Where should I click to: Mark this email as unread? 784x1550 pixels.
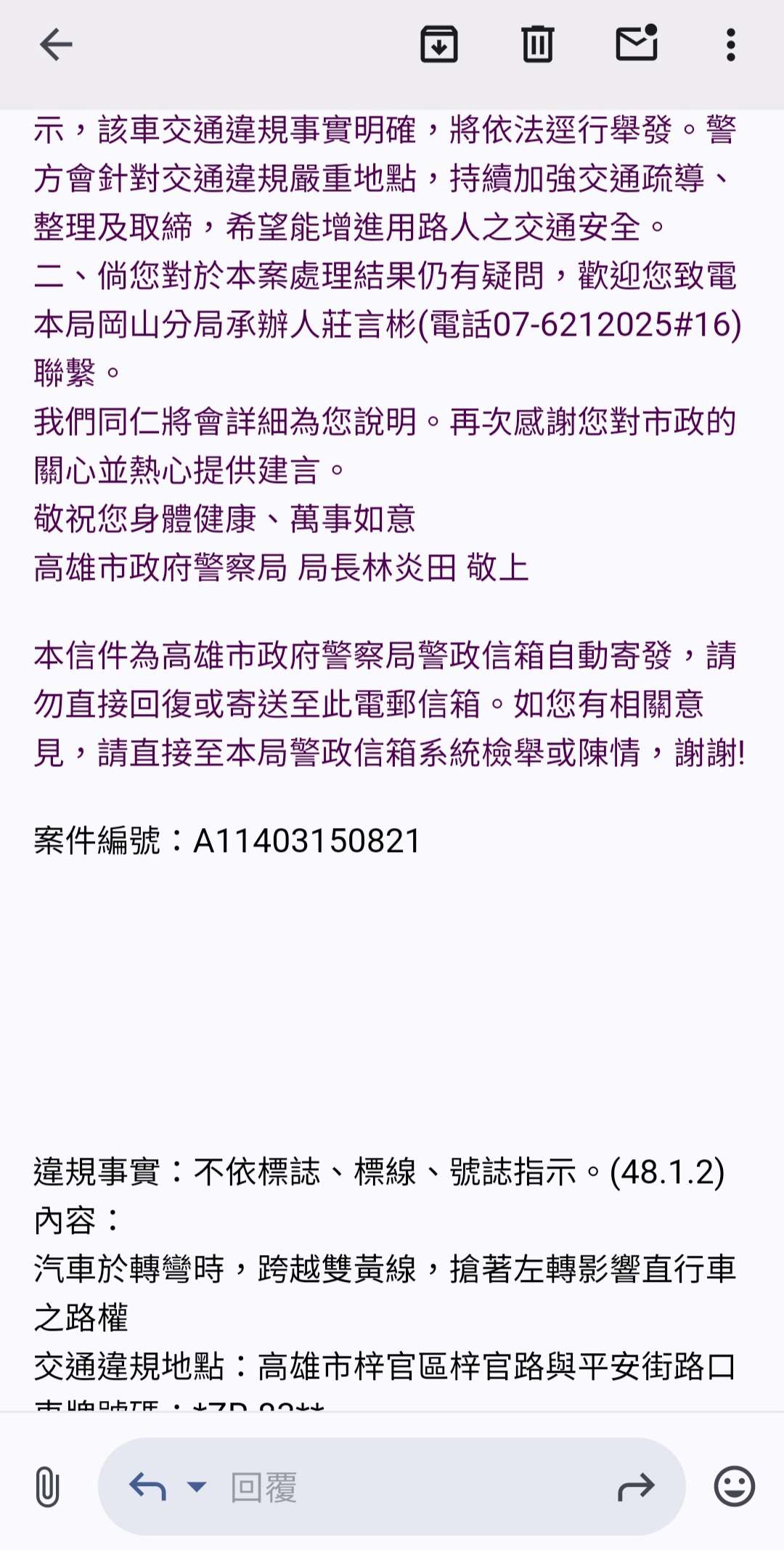pyautogui.click(x=637, y=43)
